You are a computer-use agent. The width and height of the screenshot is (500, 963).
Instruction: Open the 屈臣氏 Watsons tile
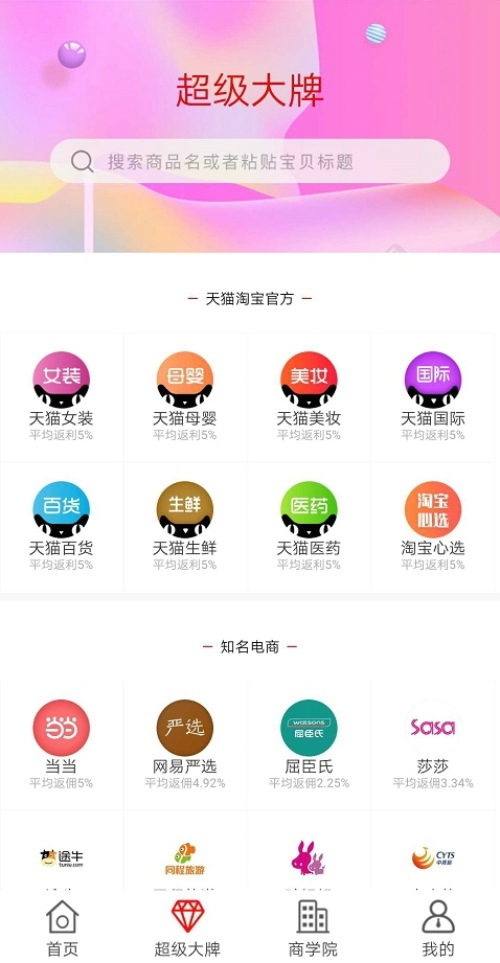coord(308,745)
